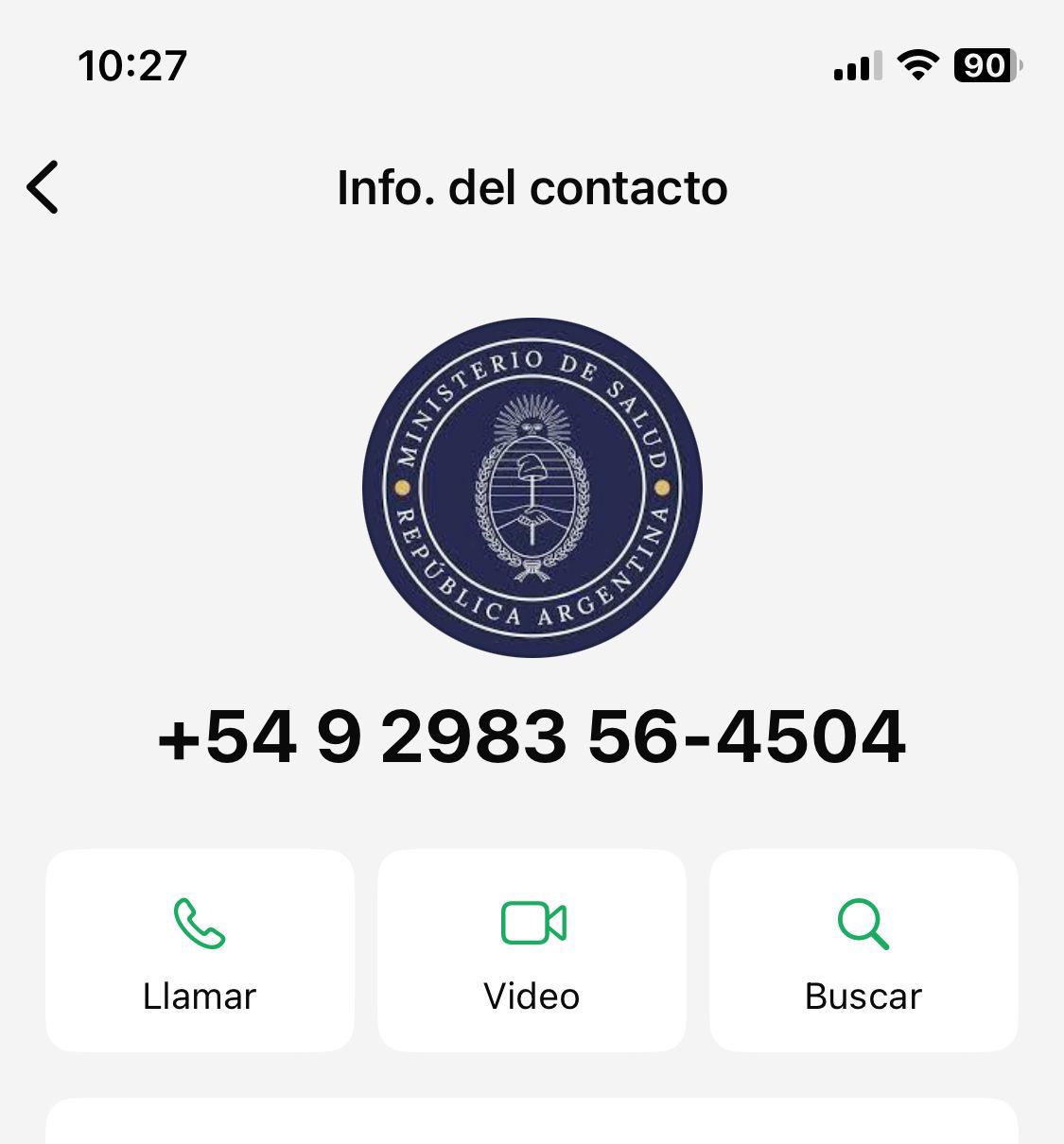Tap Llamar to call this contact

(x=200, y=950)
